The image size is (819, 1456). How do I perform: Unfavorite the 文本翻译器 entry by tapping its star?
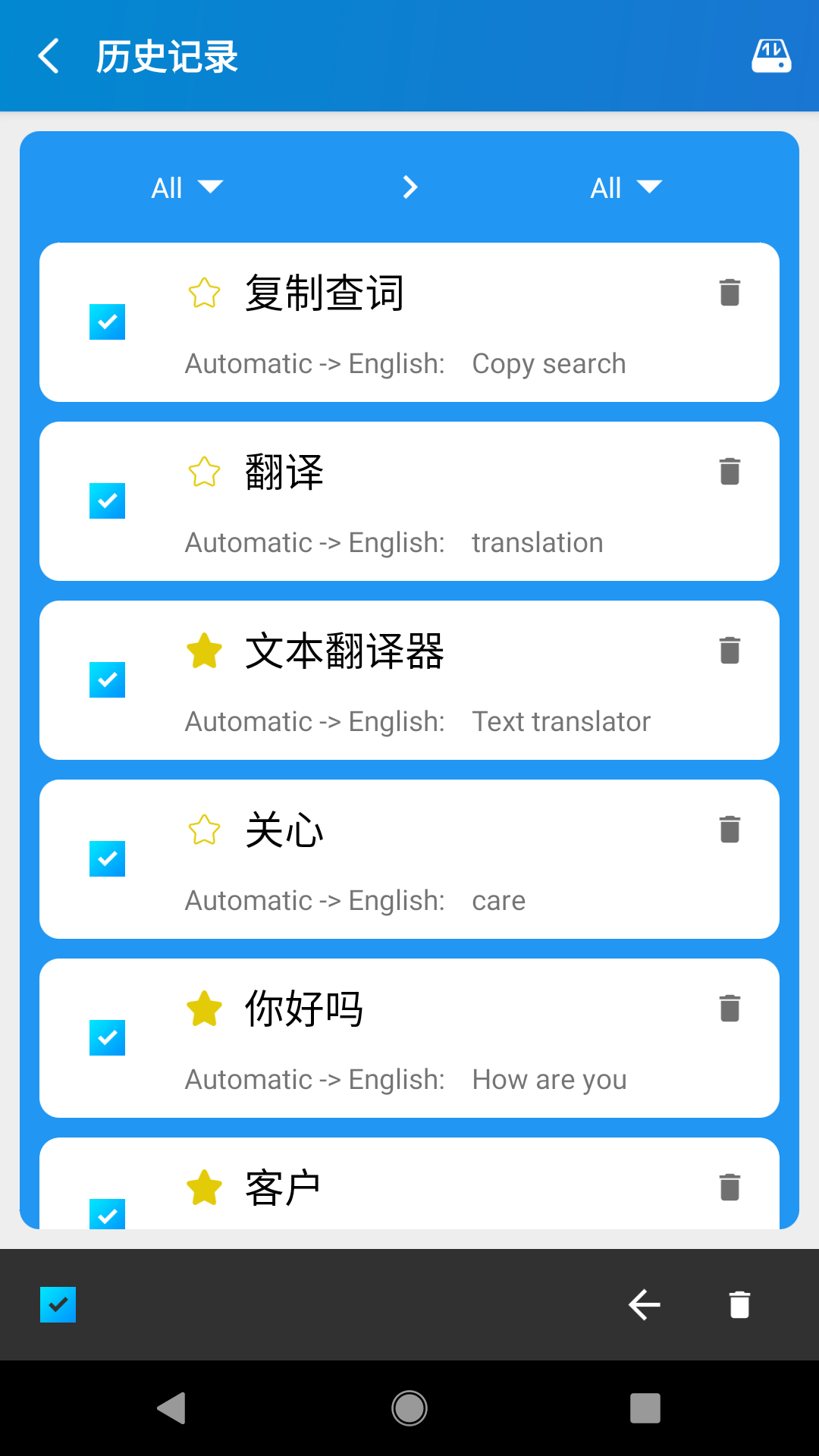point(204,650)
